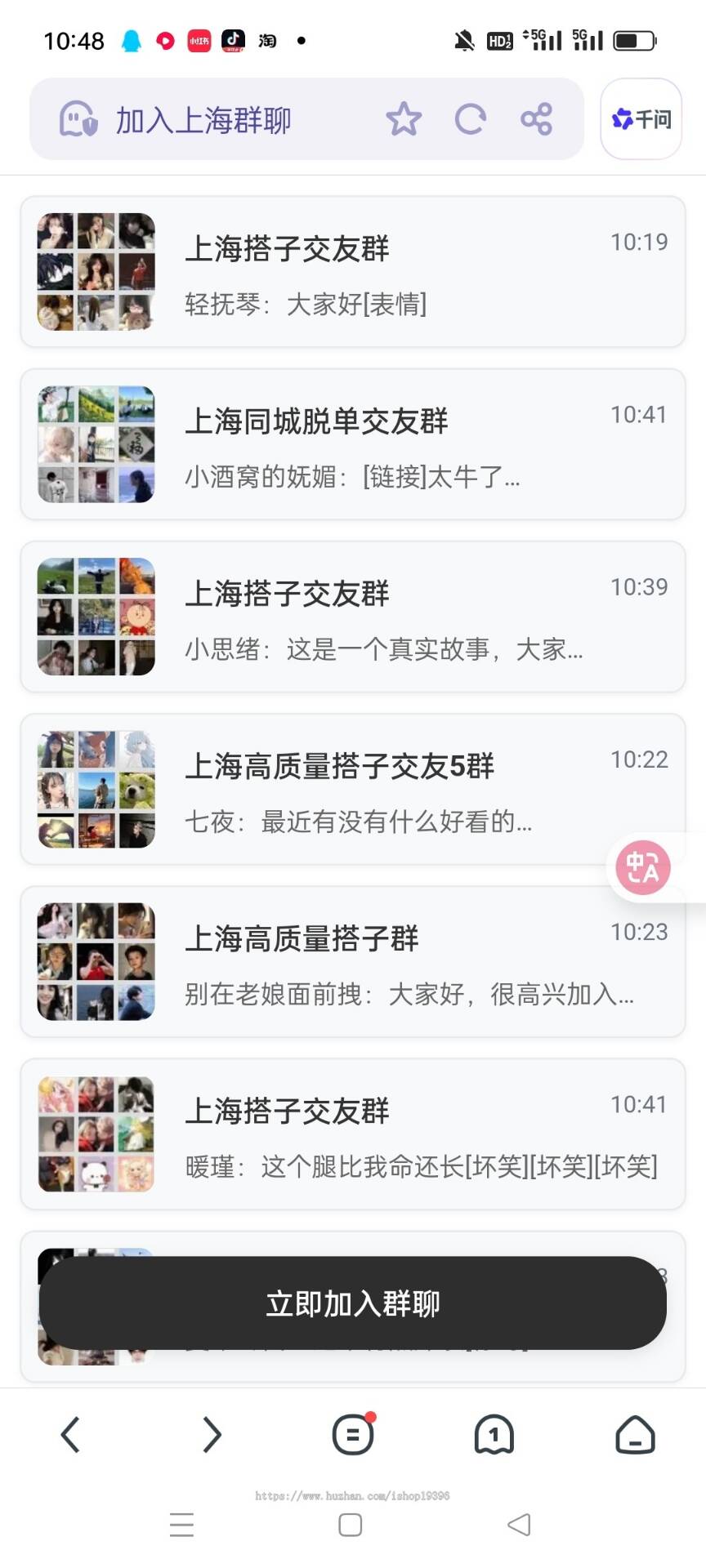
Task: Tap the Android navigation back triangle
Action: 518,1524
